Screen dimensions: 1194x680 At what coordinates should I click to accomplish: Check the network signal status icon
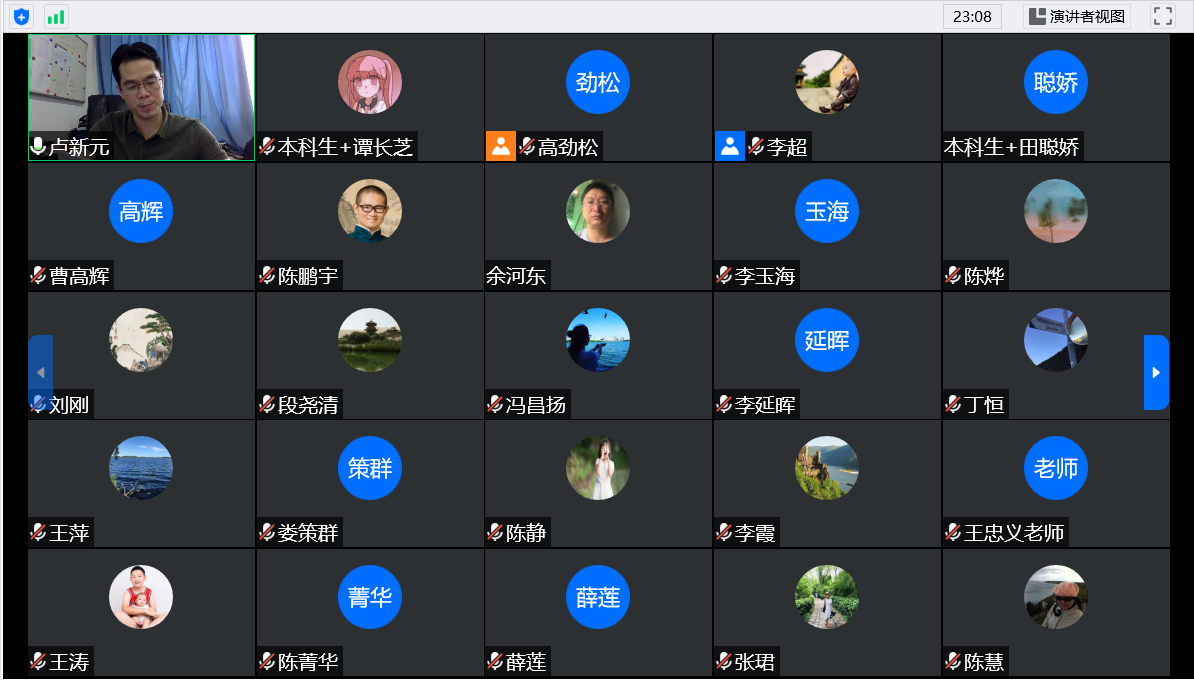56,16
